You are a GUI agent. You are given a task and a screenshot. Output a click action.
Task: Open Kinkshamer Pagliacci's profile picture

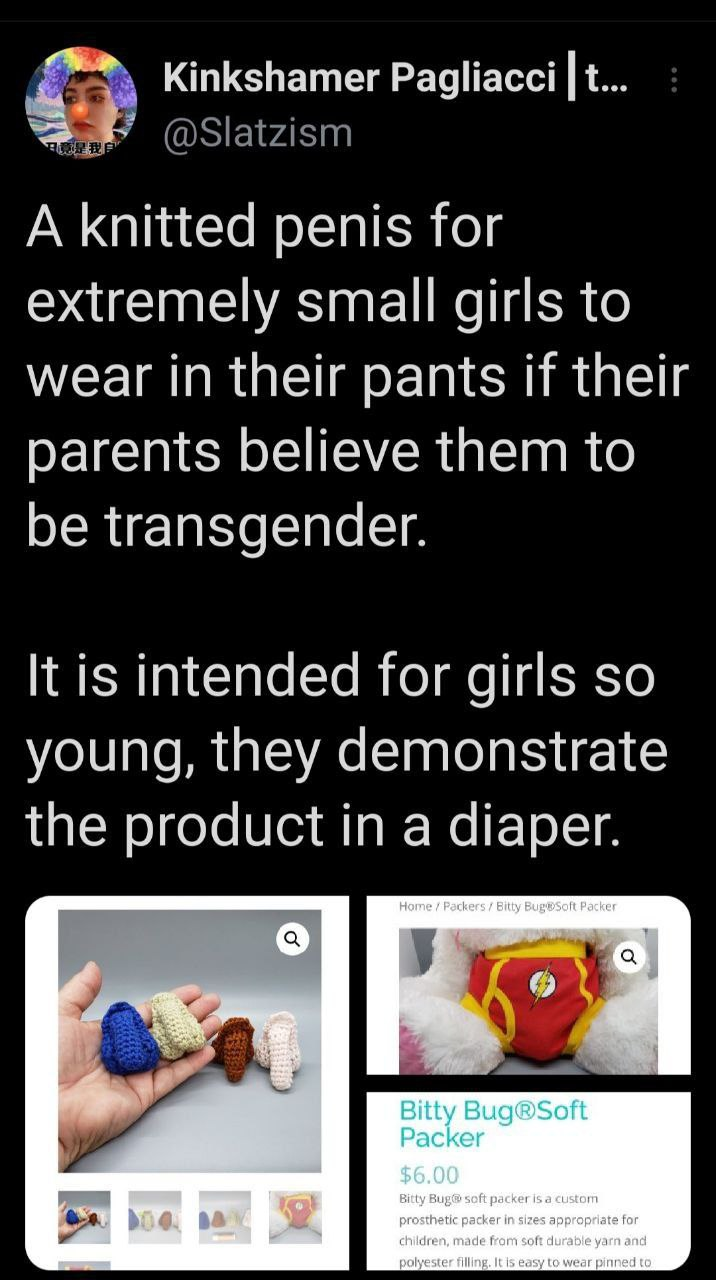click(x=81, y=103)
